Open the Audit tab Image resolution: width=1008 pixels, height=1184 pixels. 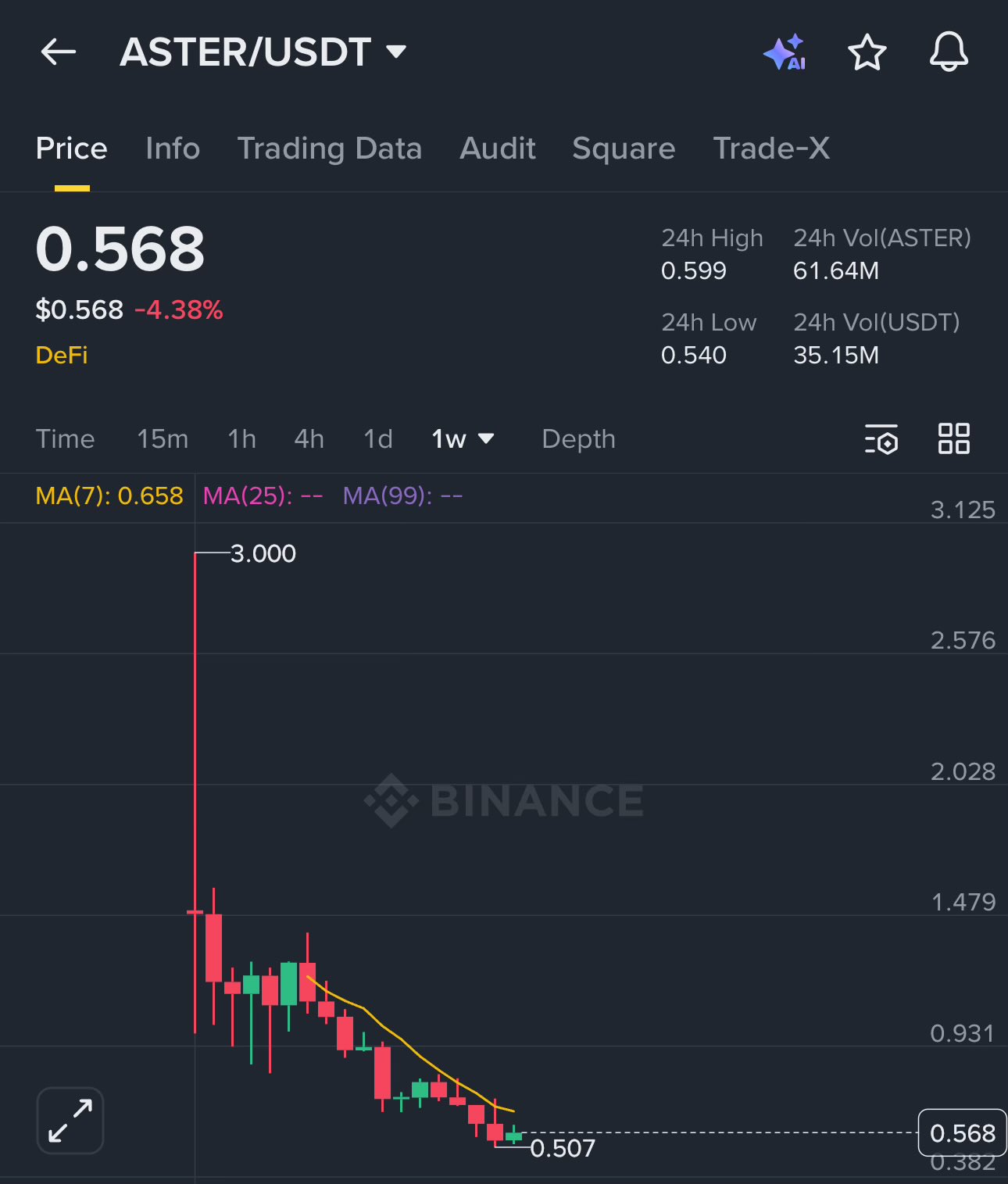tap(498, 148)
